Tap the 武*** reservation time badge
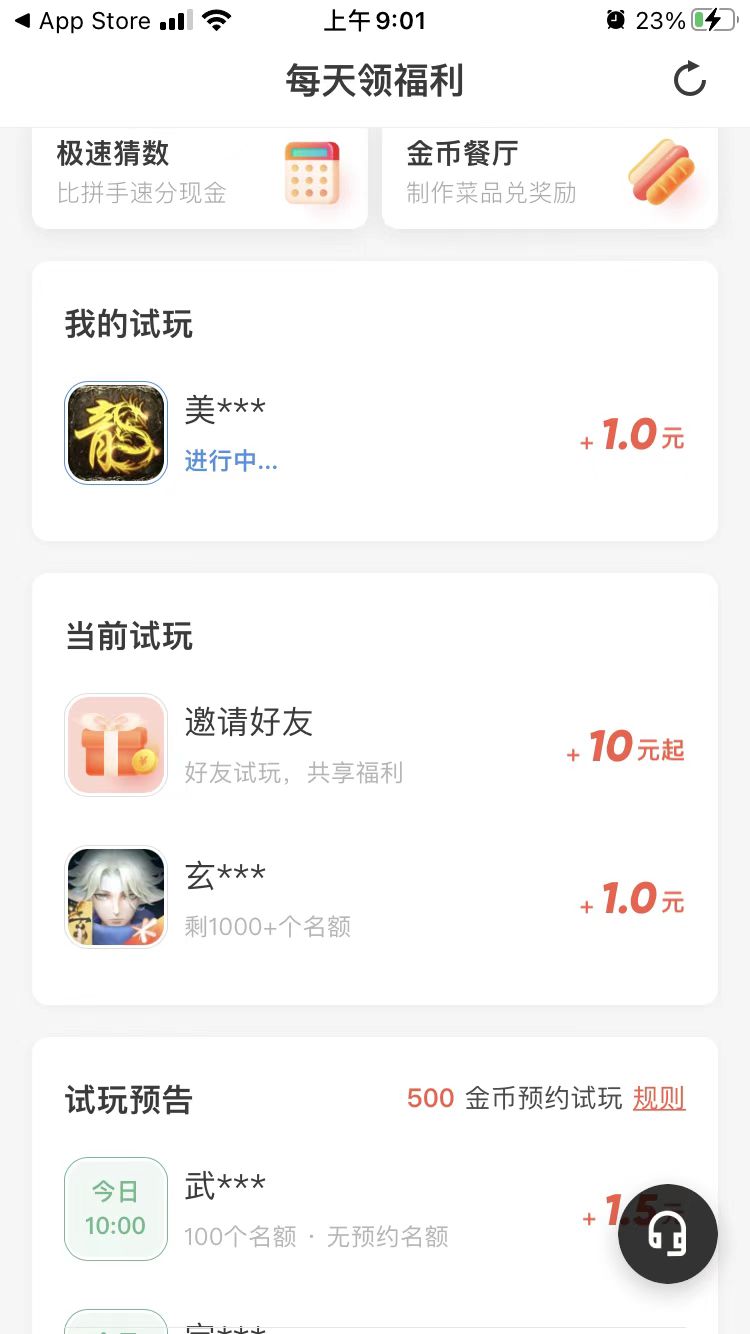Image resolution: width=750 pixels, height=1334 pixels. 116,1208
